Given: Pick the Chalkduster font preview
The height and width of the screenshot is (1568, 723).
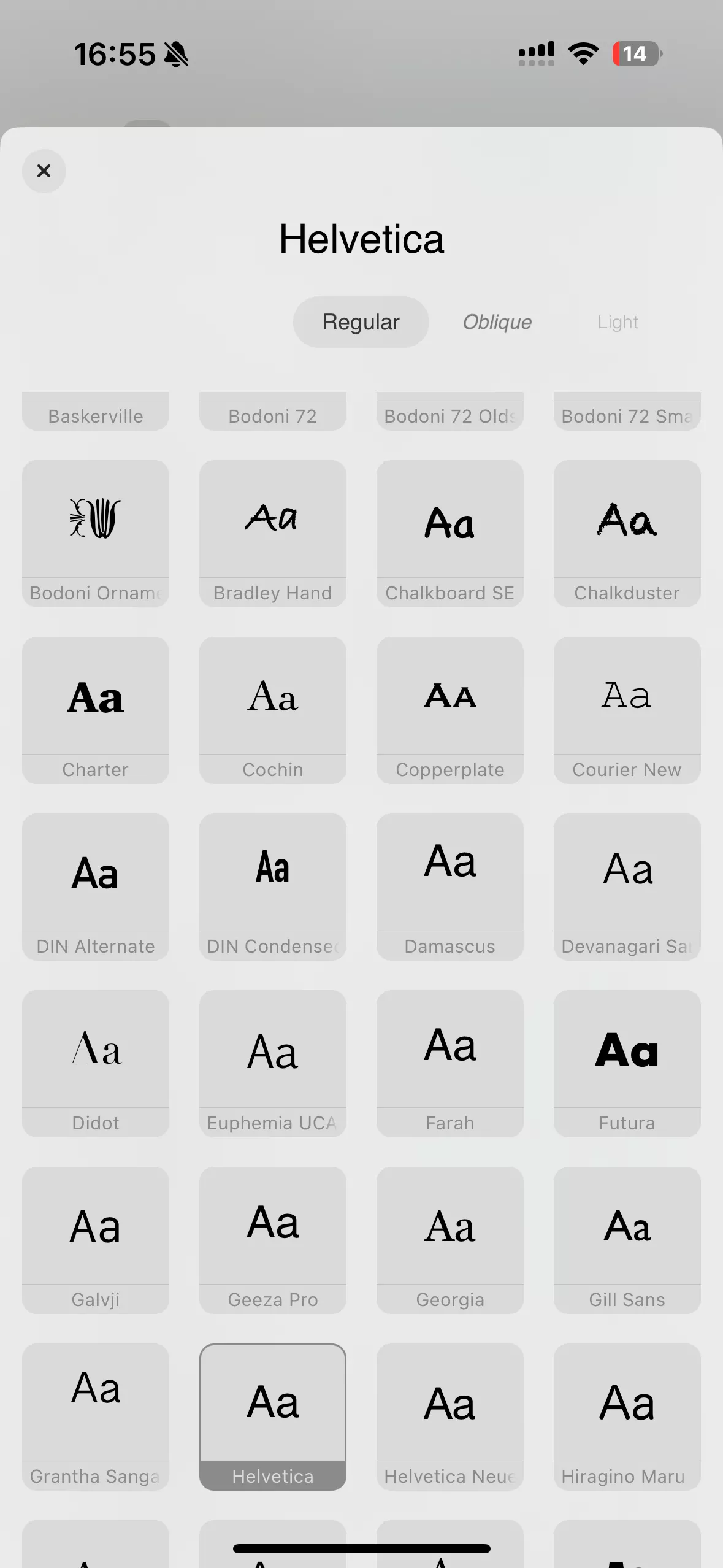Looking at the screenshot, I should [x=627, y=532].
